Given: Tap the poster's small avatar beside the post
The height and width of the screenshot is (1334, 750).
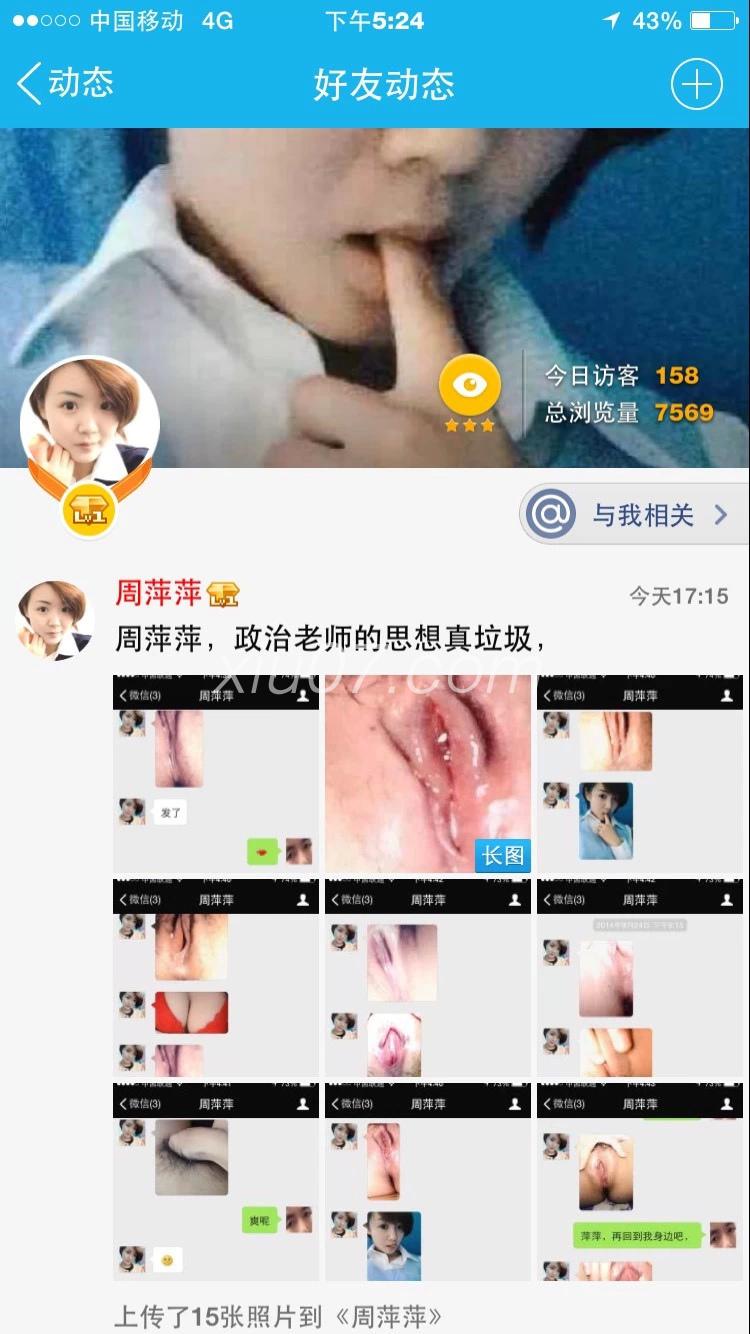Looking at the screenshot, I should coord(55,619).
